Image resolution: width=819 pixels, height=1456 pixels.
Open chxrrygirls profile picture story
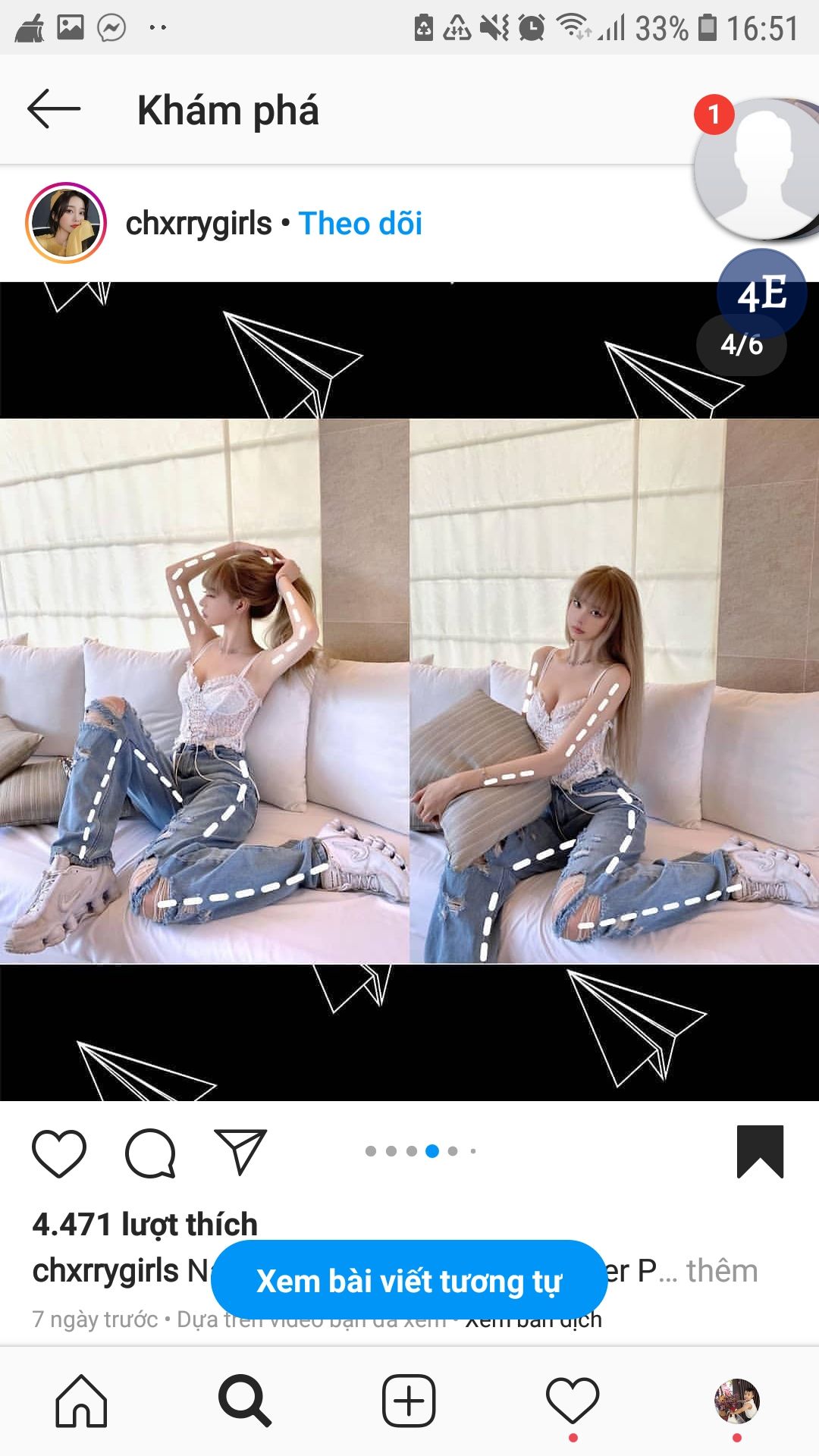[66, 223]
